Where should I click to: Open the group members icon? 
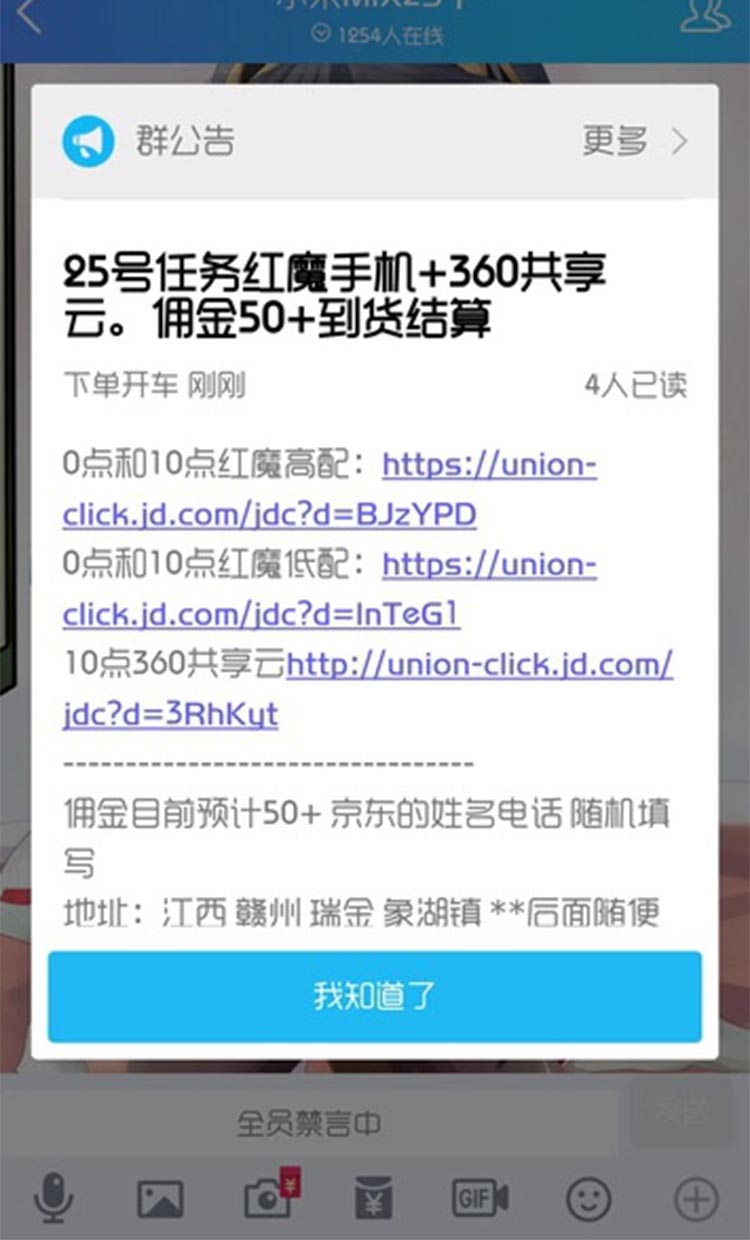click(704, 14)
